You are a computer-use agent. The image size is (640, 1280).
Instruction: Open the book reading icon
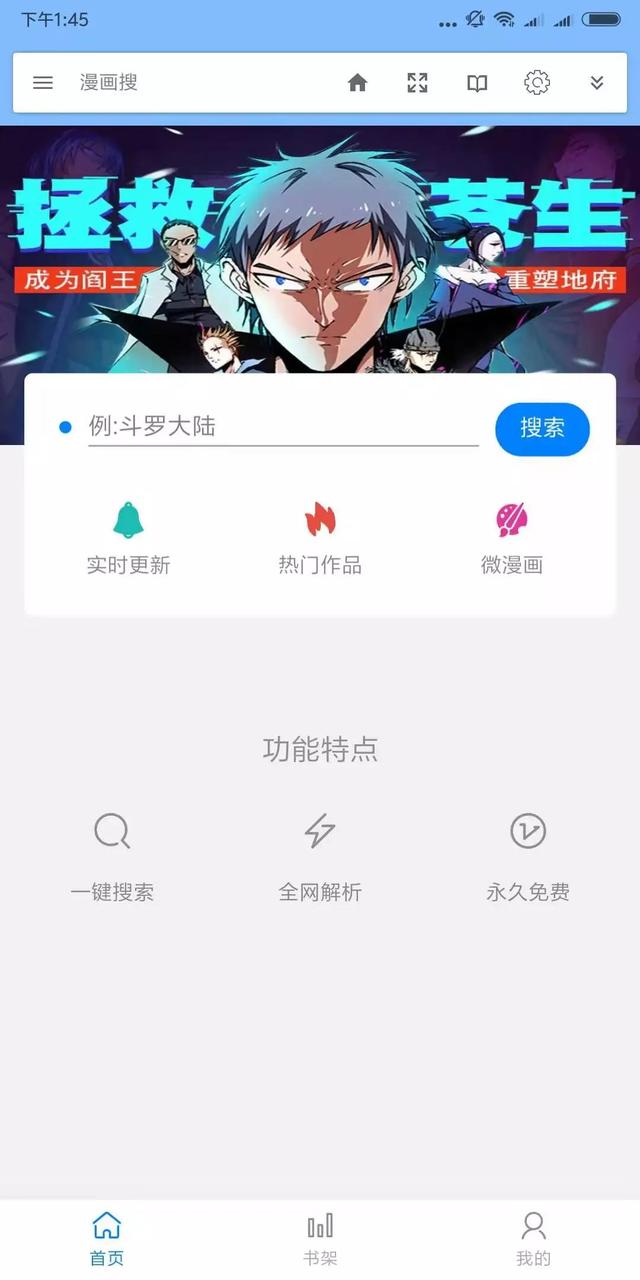(477, 83)
